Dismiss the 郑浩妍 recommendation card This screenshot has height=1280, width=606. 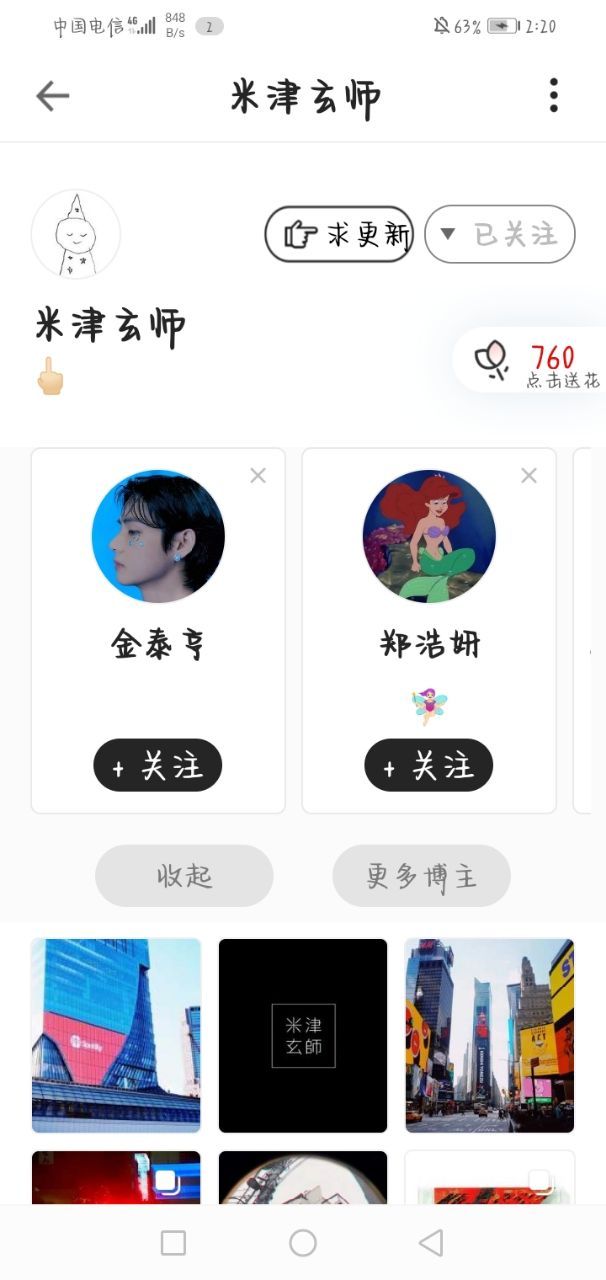tap(529, 476)
